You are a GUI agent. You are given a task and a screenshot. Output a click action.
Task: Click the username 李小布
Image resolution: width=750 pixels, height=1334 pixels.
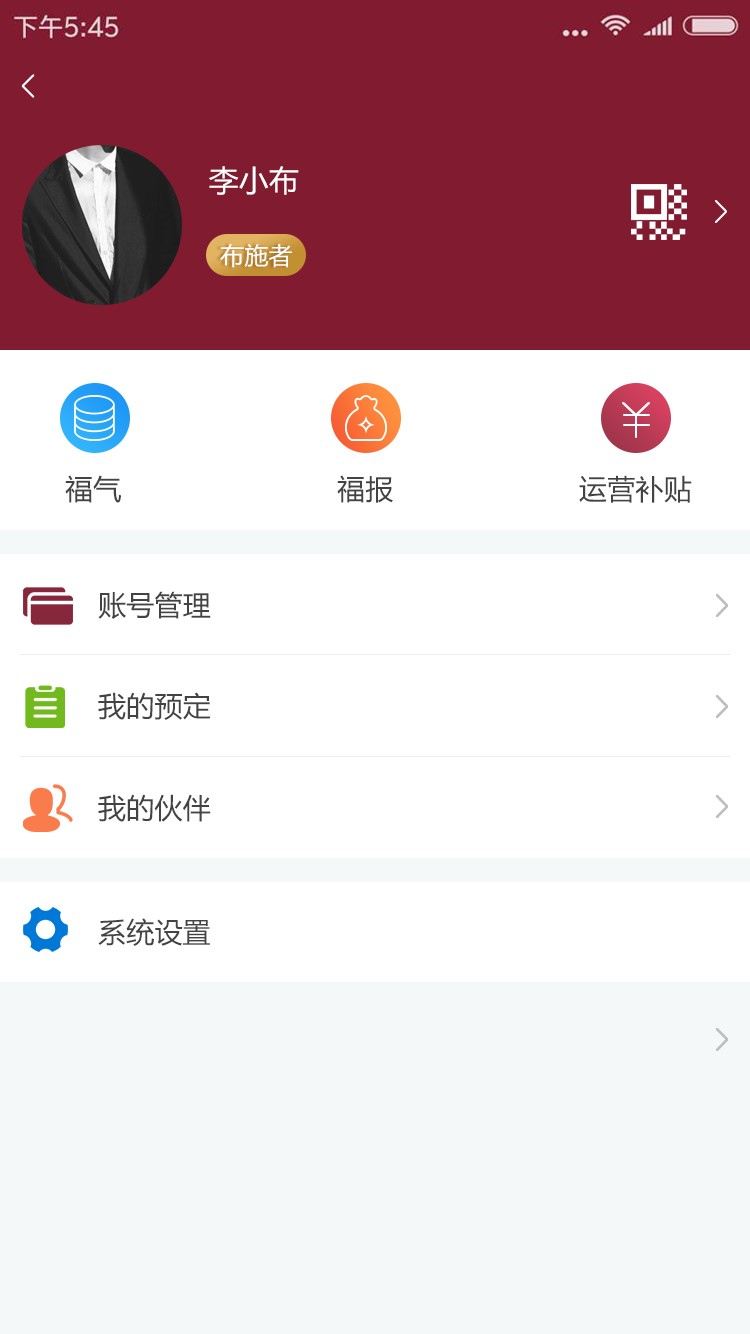click(x=252, y=180)
